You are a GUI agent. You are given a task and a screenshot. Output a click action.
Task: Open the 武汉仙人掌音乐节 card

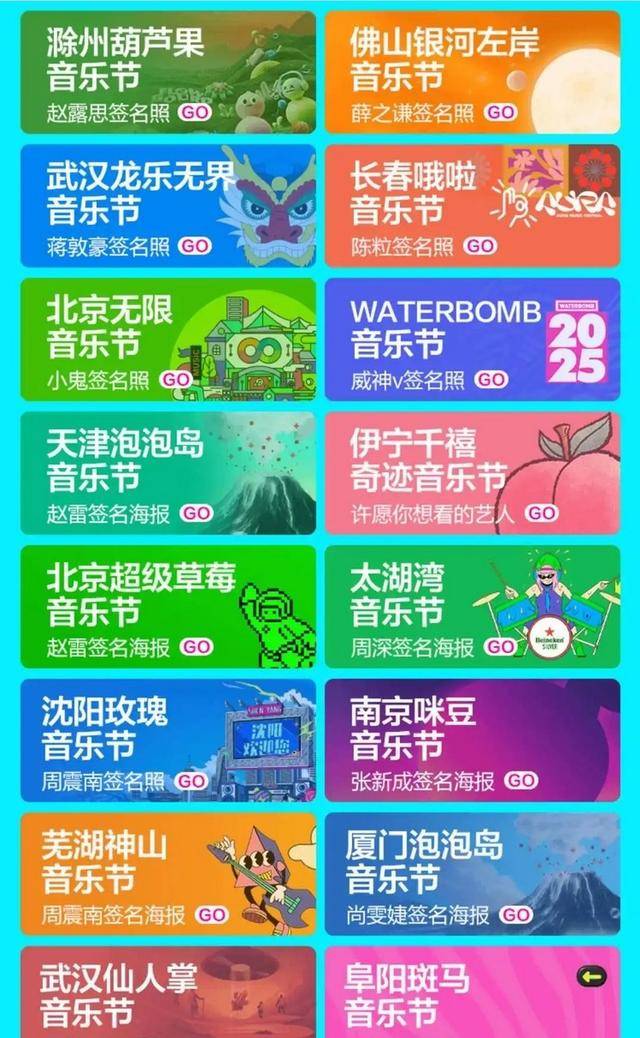(168, 992)
